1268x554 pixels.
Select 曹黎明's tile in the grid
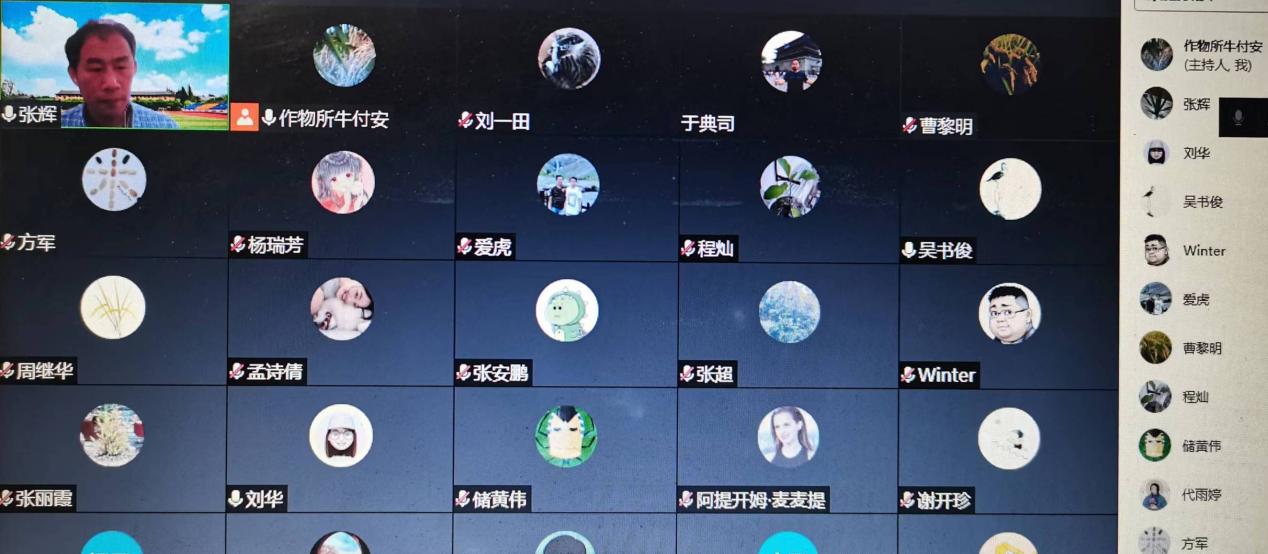[x=1009, y=70]
